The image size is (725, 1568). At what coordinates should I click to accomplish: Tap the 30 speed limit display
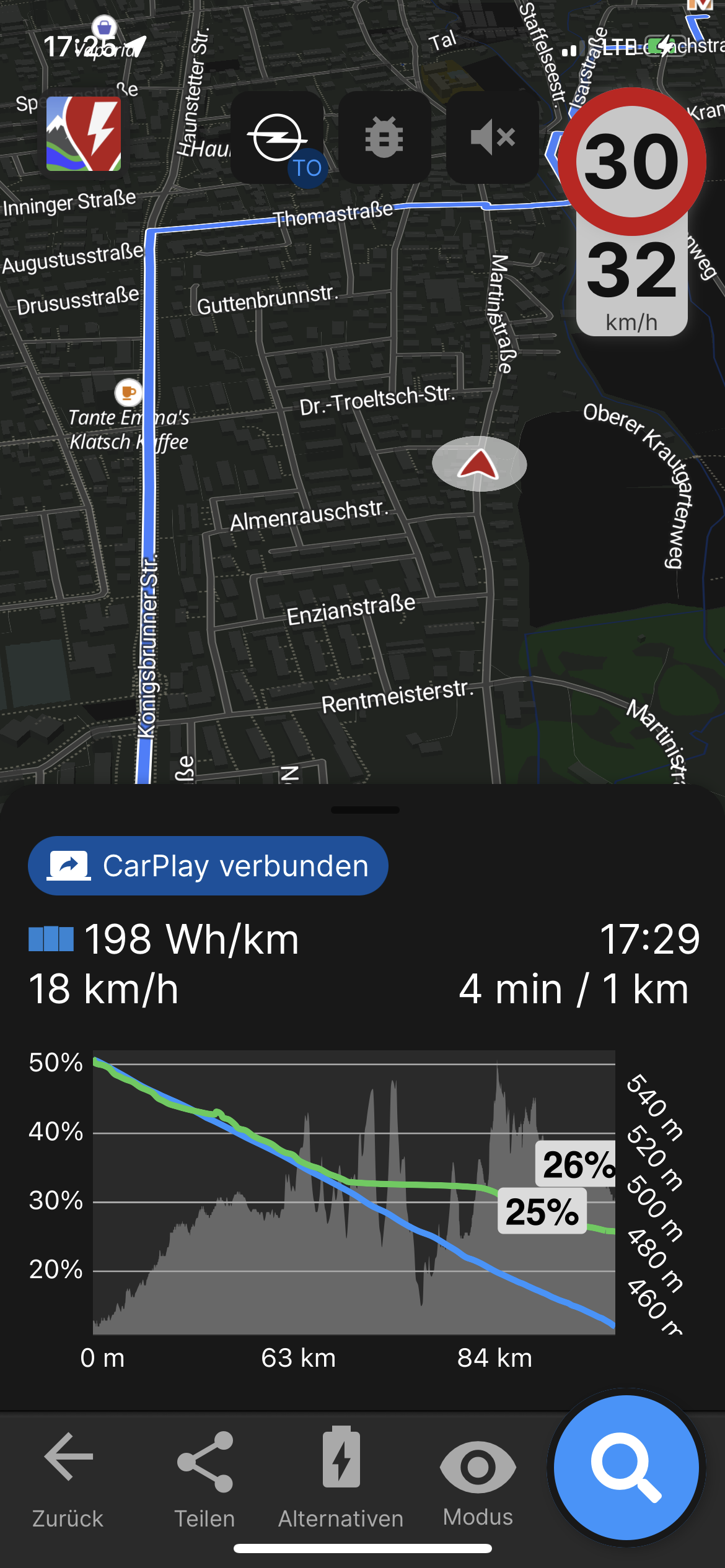point(631,162)
